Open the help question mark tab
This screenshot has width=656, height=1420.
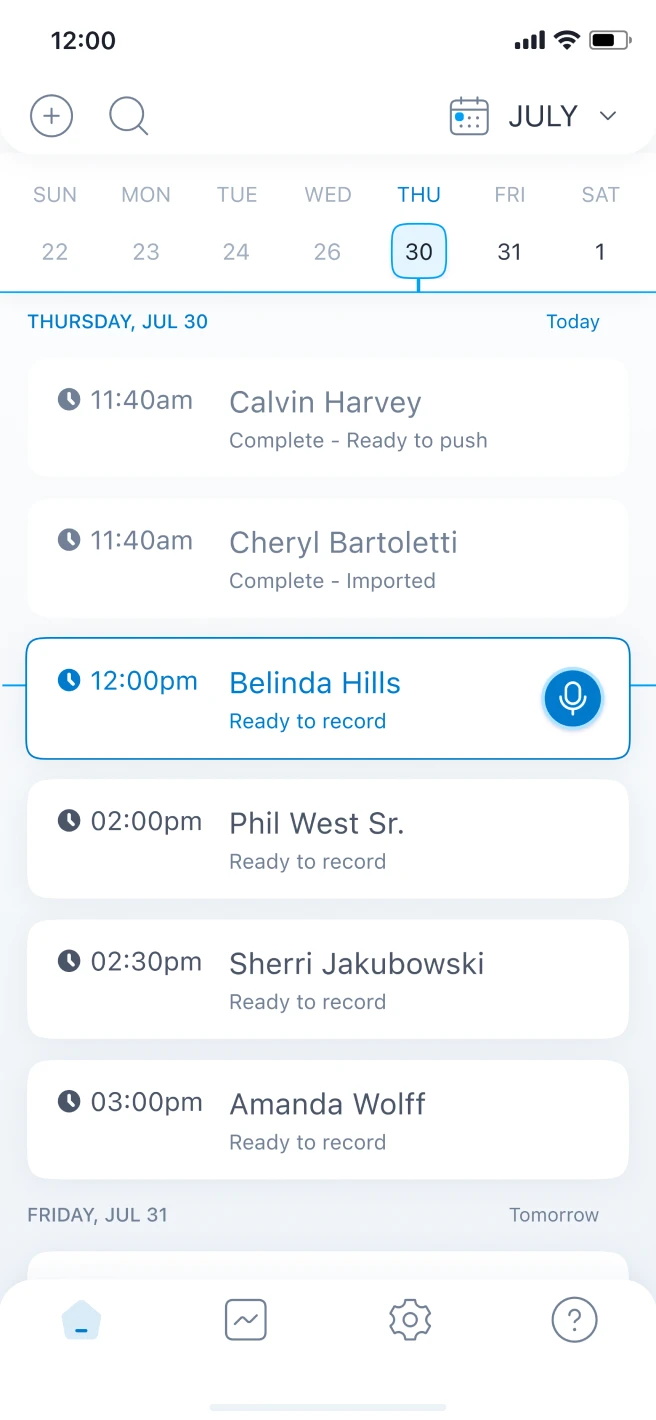[574, 1320]
